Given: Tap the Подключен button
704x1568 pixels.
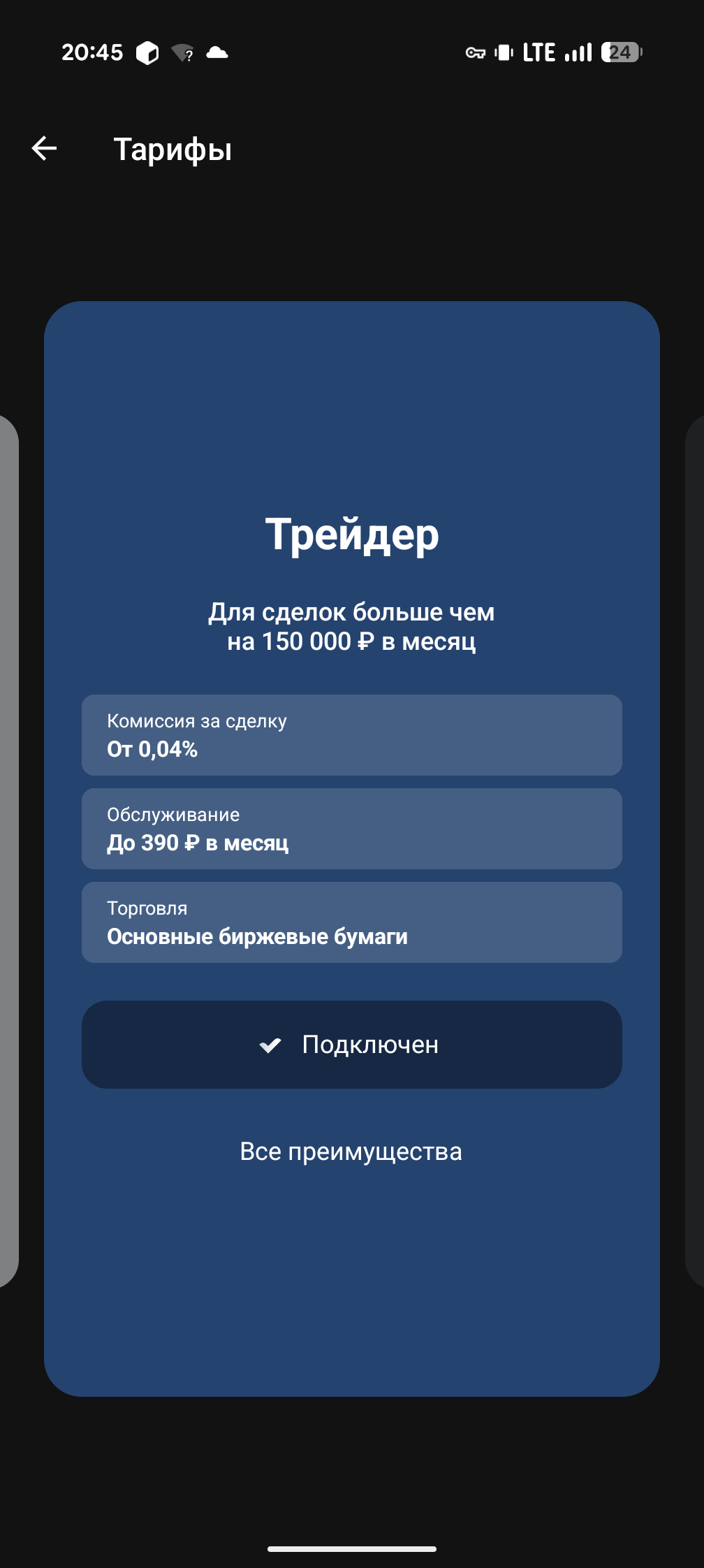Looking at the screenshot, I should (351, 1044).
